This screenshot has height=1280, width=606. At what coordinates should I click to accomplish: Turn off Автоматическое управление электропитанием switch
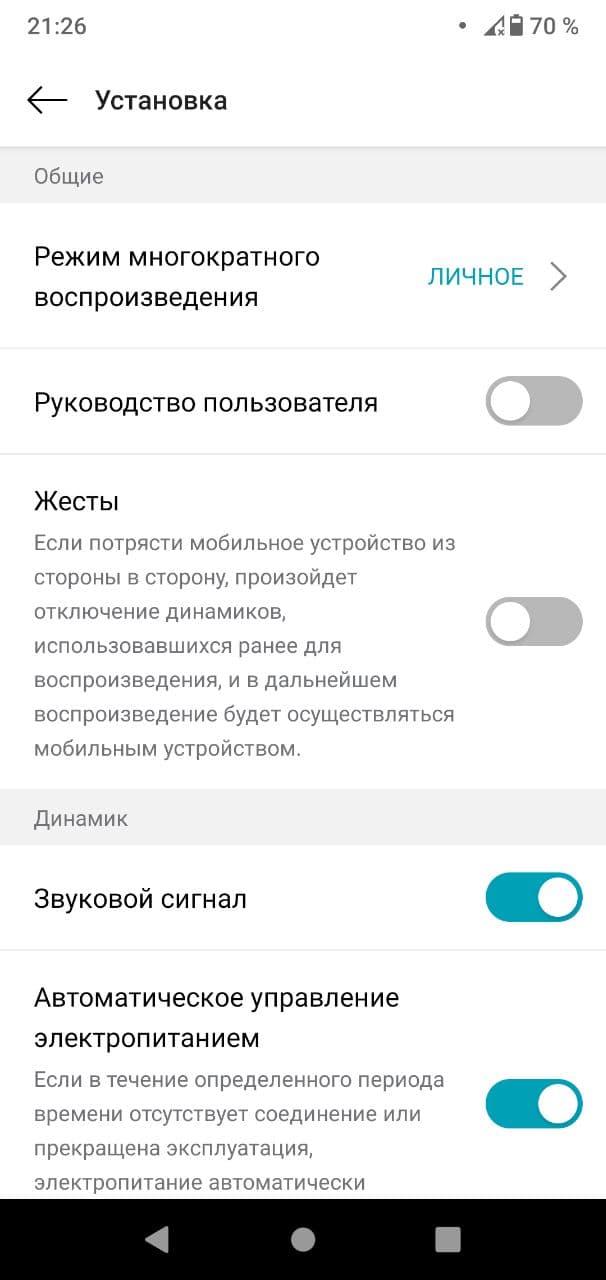[x=534, y=1104]
